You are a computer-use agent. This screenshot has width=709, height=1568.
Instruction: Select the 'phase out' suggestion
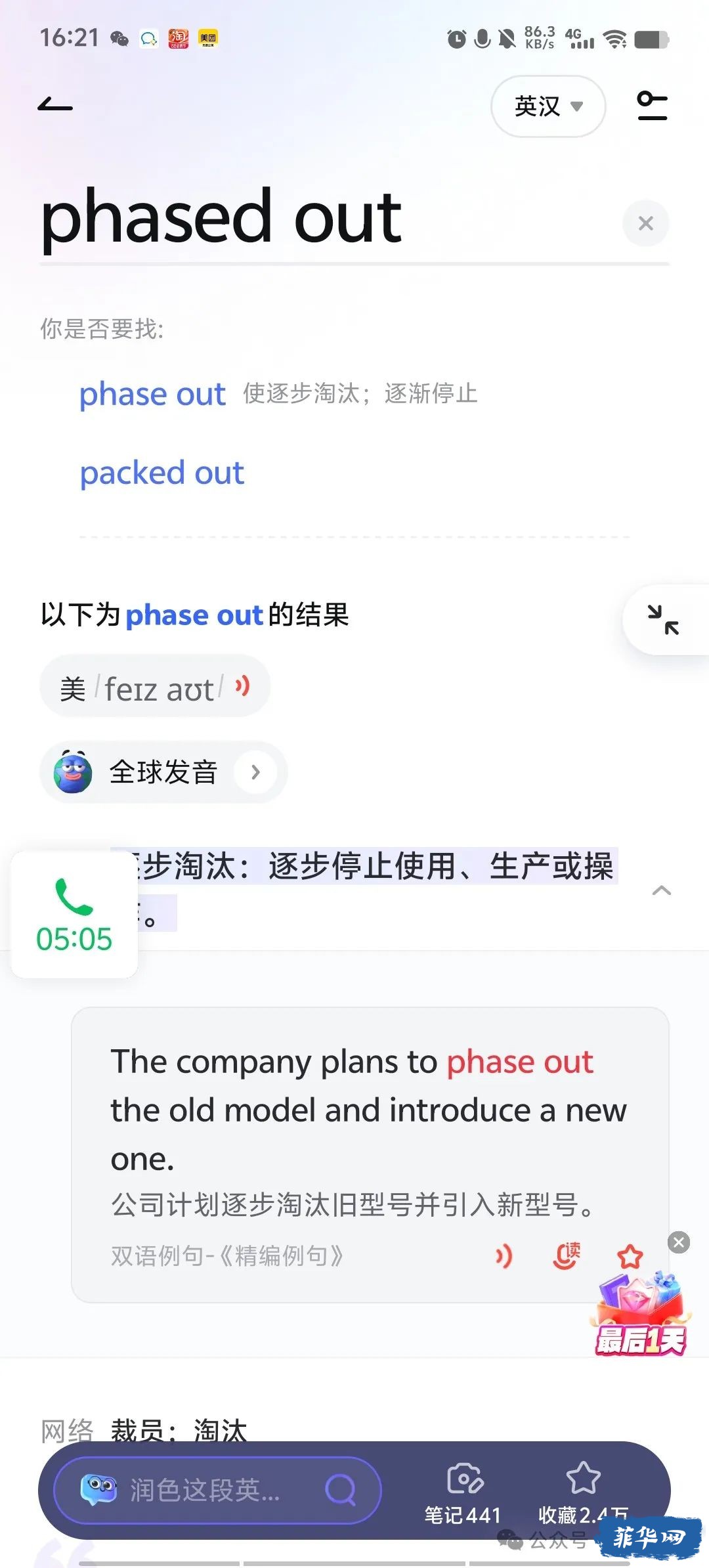point(152,394)
